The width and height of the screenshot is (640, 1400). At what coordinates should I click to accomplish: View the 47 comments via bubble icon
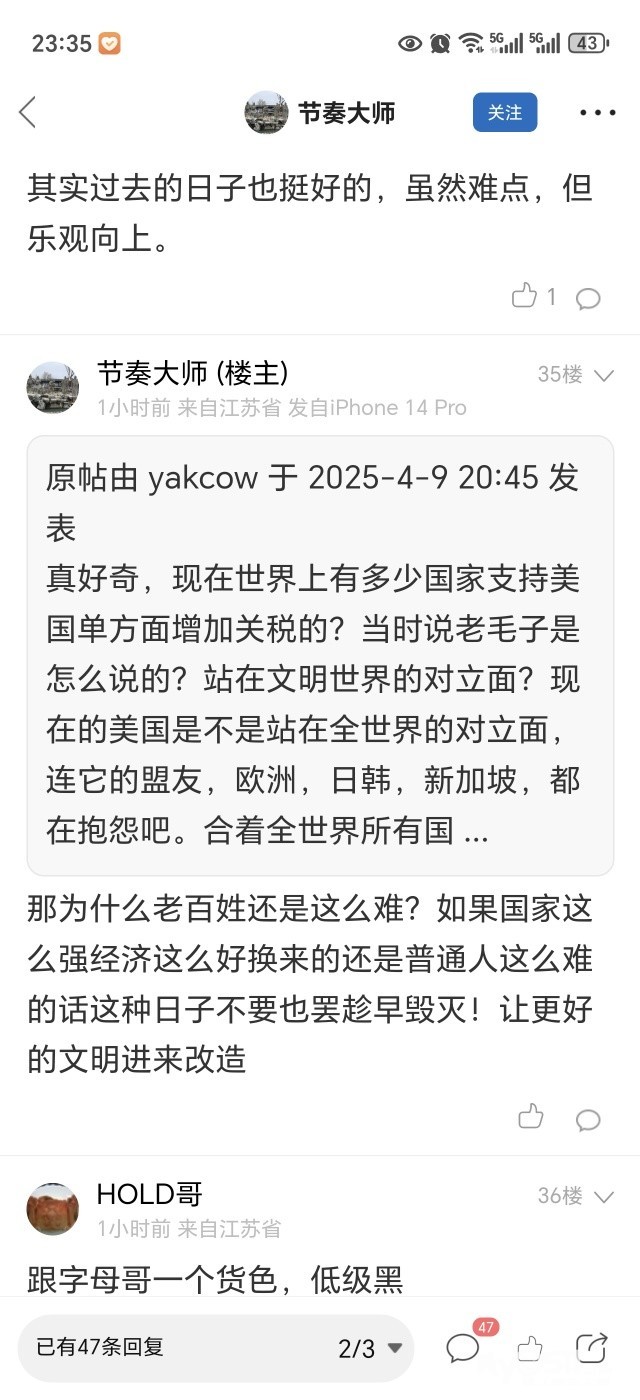[463, 1348]
